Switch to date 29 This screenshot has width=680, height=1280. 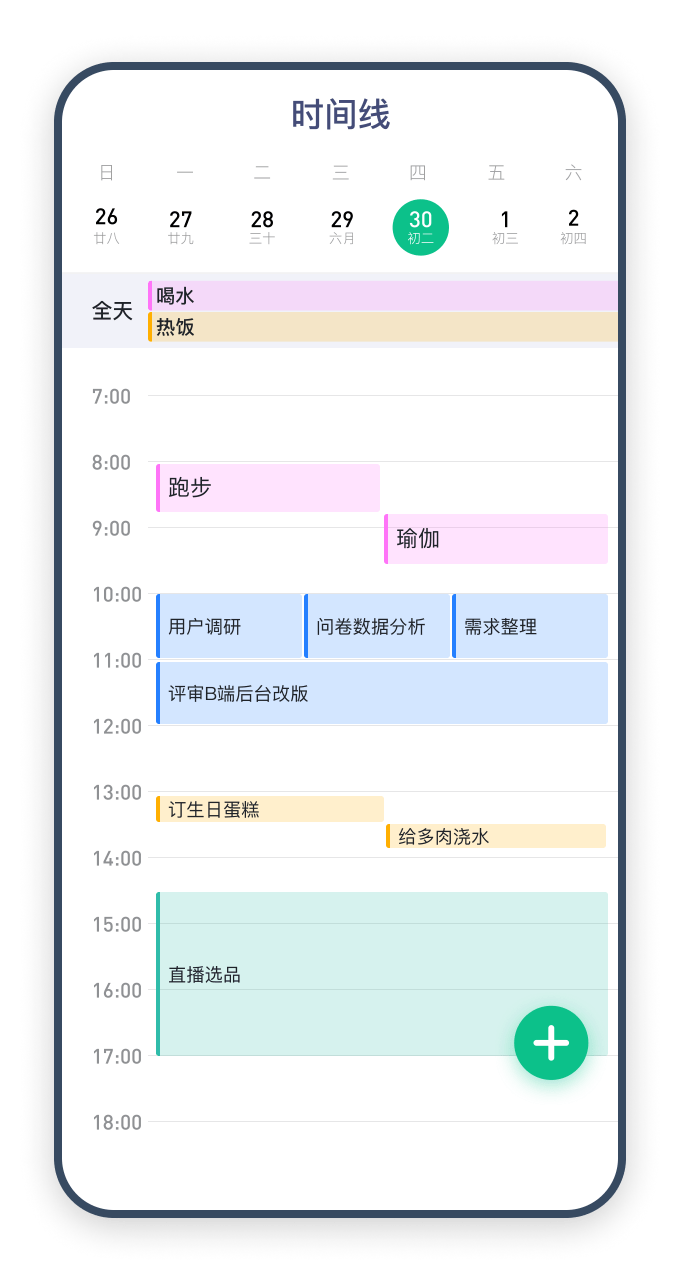coord(342,226)
